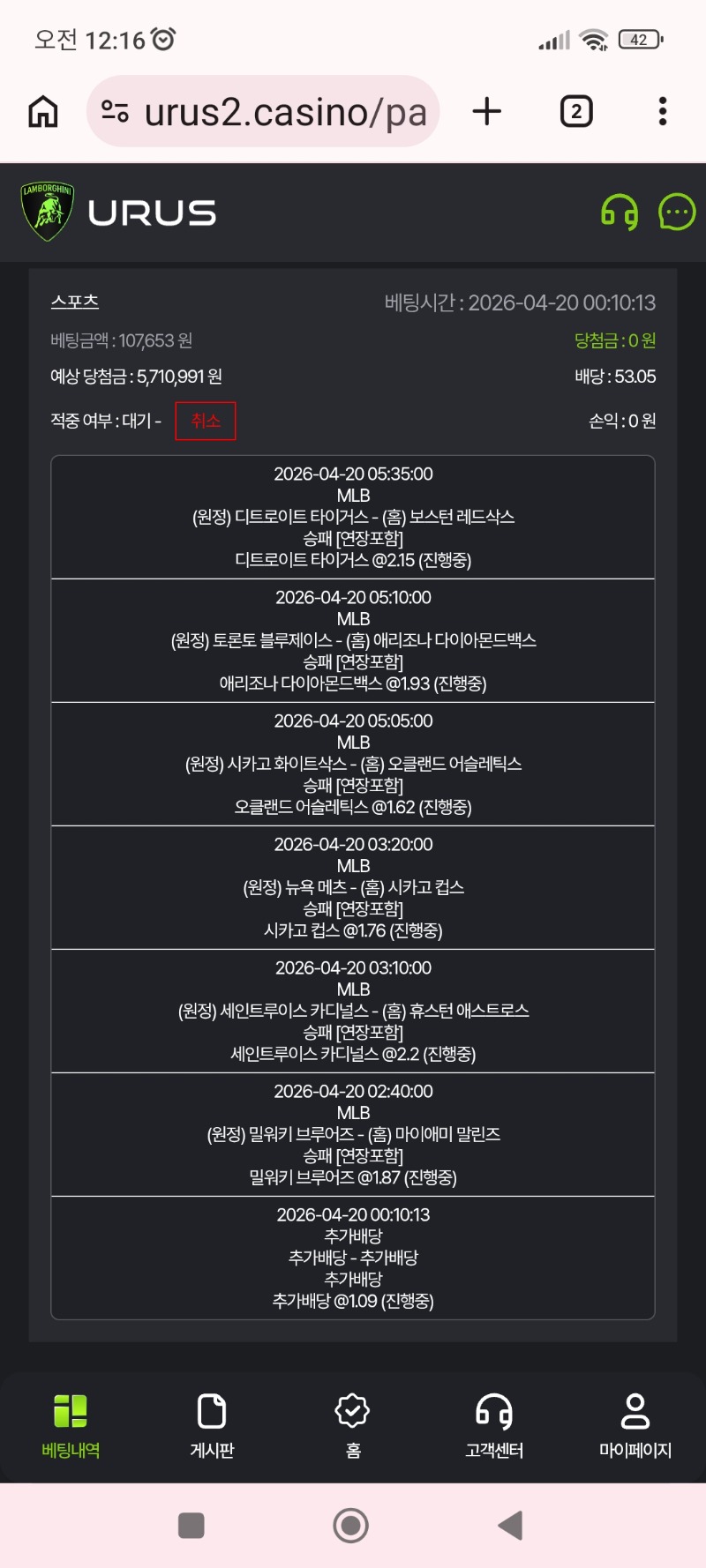
Task: Open the tab switcher showing 2
Action: click(x=576, y=112)
